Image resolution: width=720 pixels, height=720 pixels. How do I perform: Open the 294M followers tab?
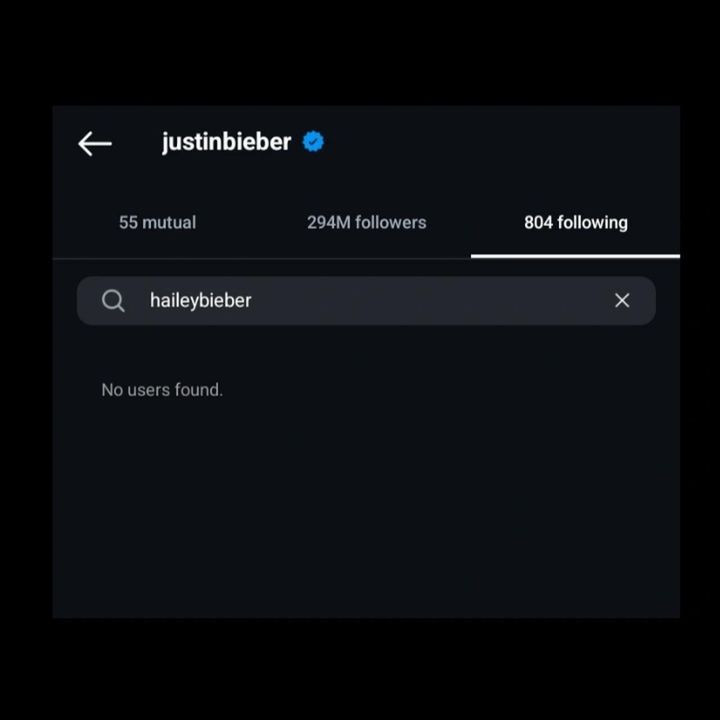[x=366, y=223]
